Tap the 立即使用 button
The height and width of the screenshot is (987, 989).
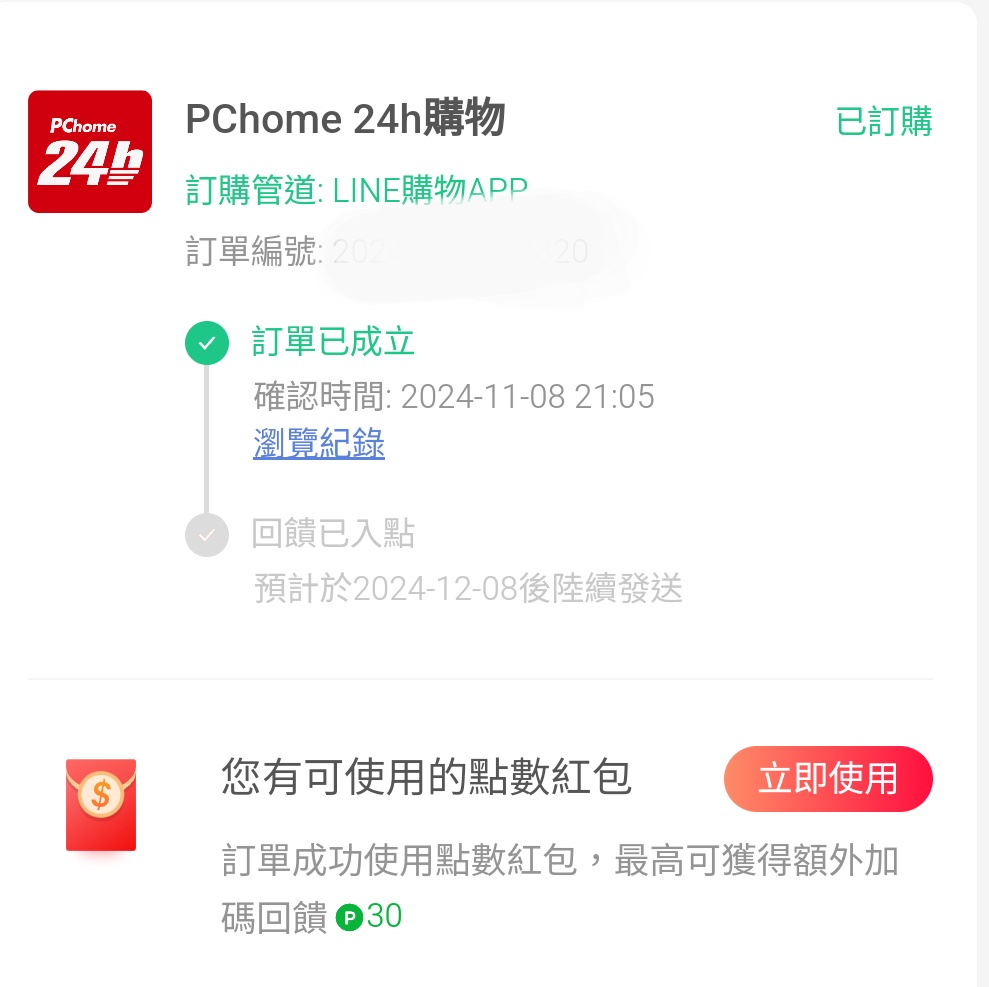point(827,779)
